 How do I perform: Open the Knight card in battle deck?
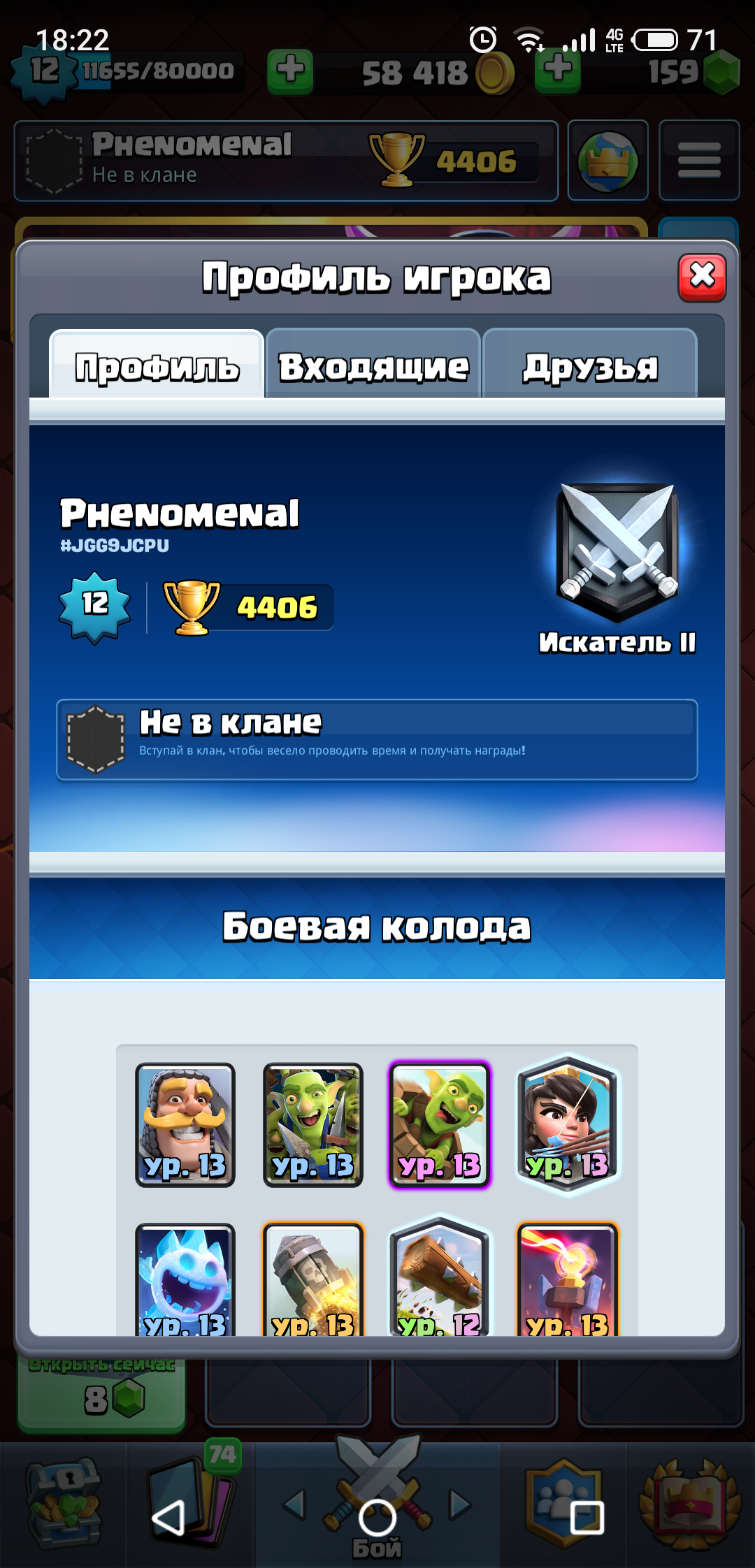tap(185, 1125)
